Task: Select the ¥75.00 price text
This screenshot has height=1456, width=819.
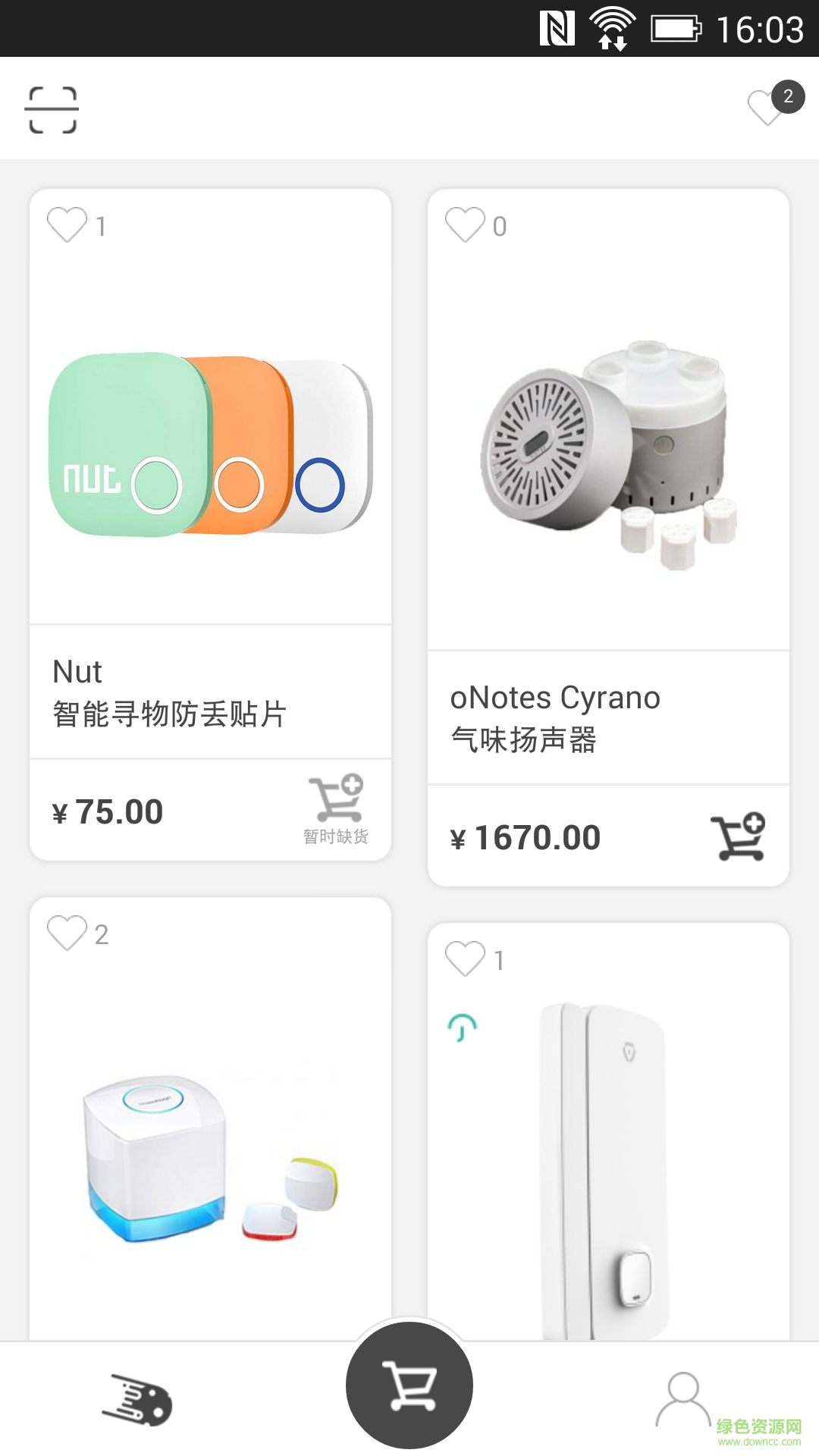Action: pos(108,810)
